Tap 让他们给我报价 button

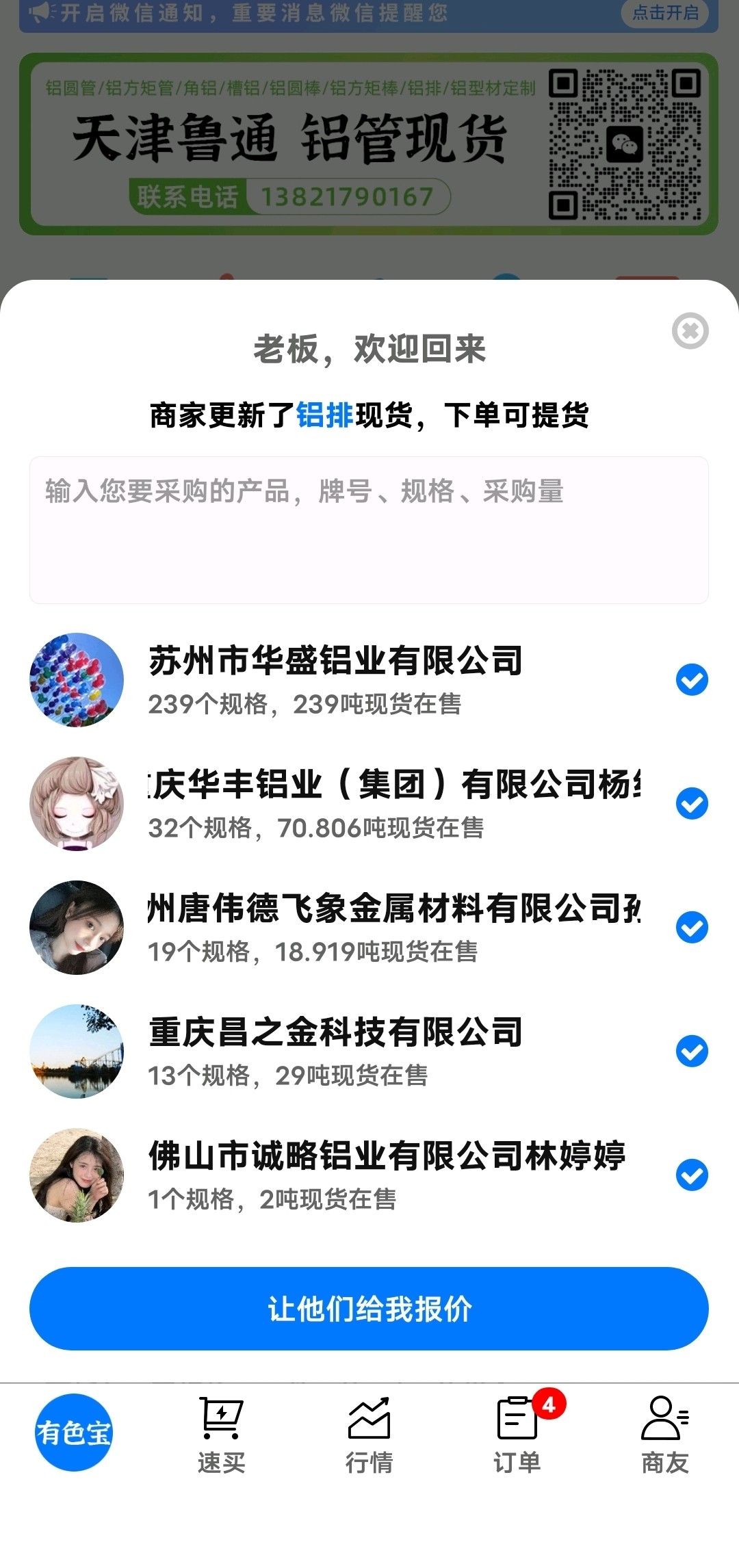pyautogui.click(x=369, y=1309)
